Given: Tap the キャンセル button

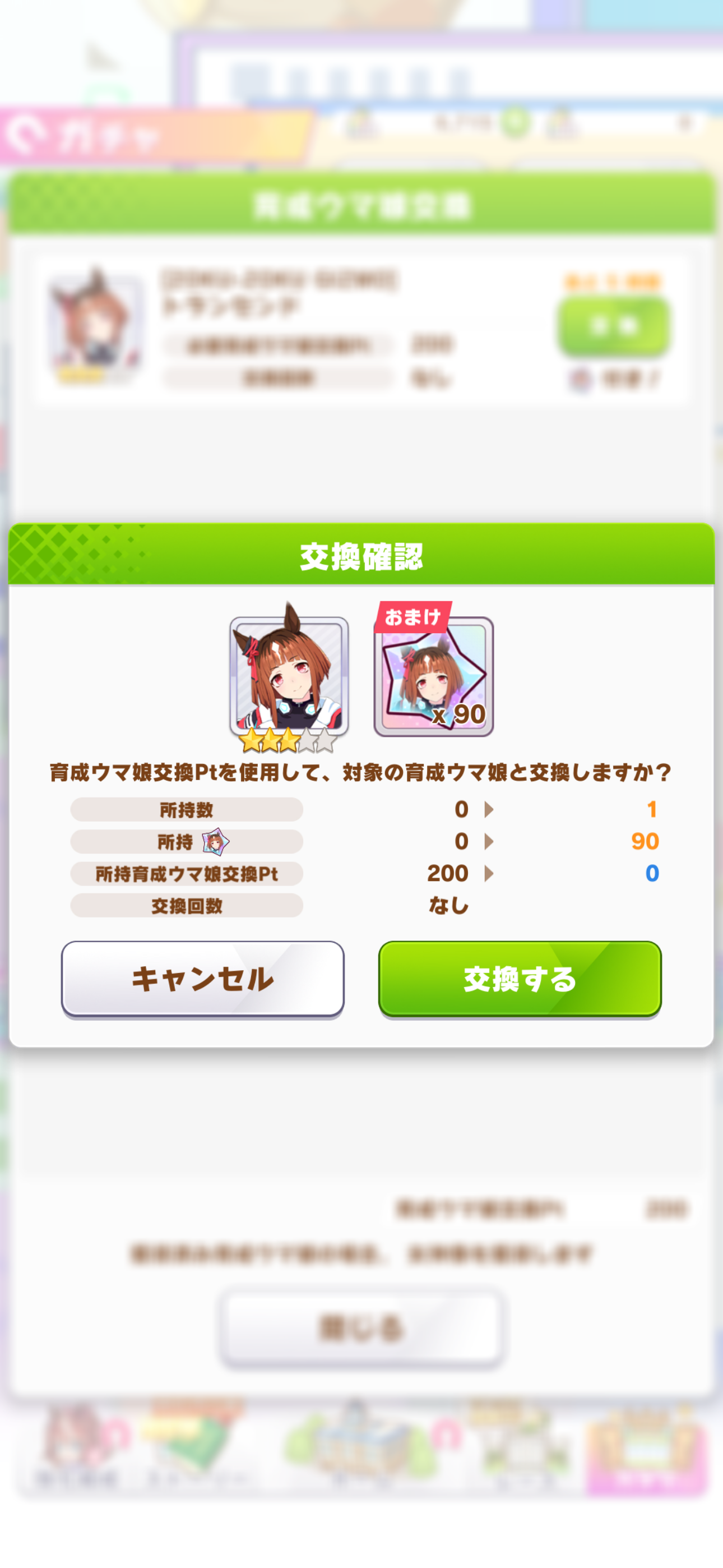Looking at the screenshot, I should (x=203, y=978).
